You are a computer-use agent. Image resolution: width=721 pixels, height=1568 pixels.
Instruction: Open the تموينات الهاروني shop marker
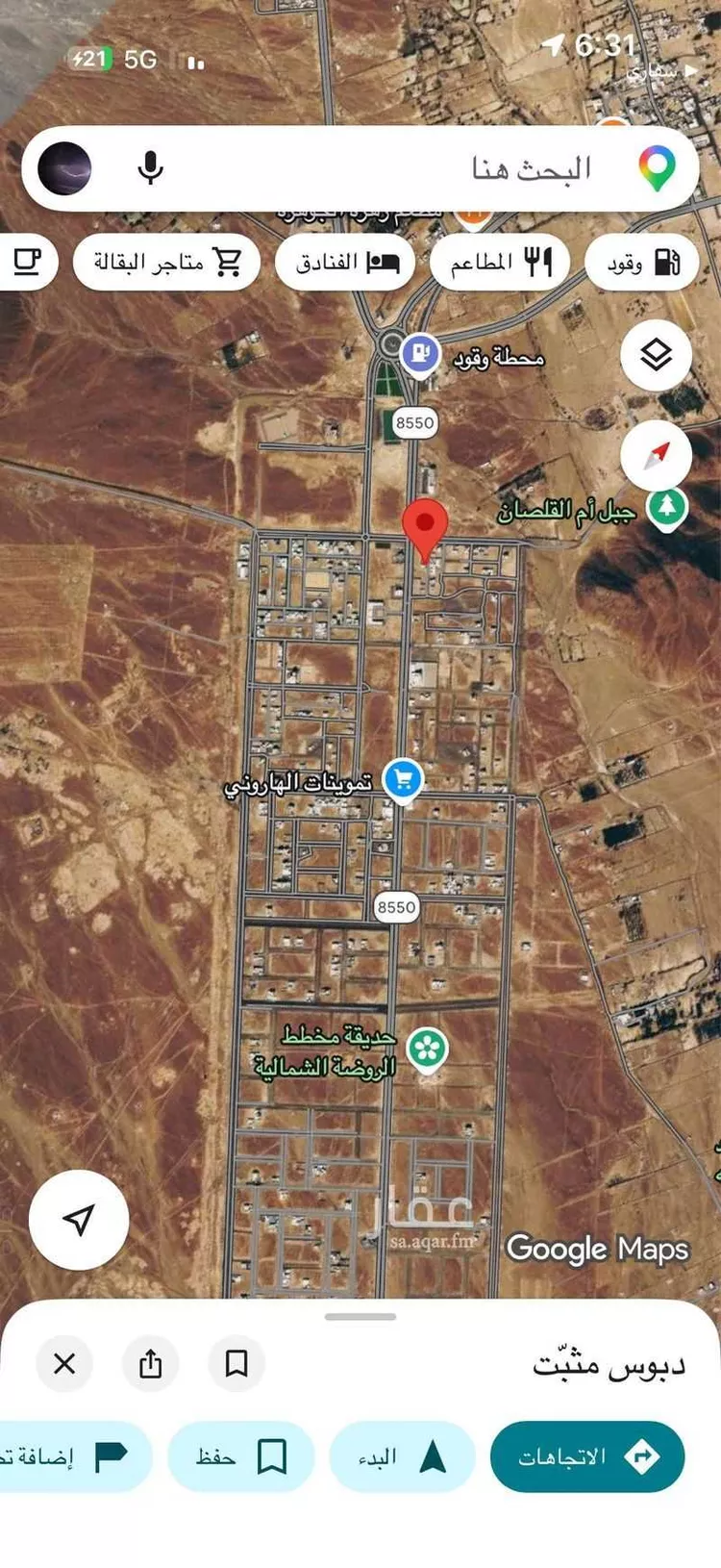(403, 780)
